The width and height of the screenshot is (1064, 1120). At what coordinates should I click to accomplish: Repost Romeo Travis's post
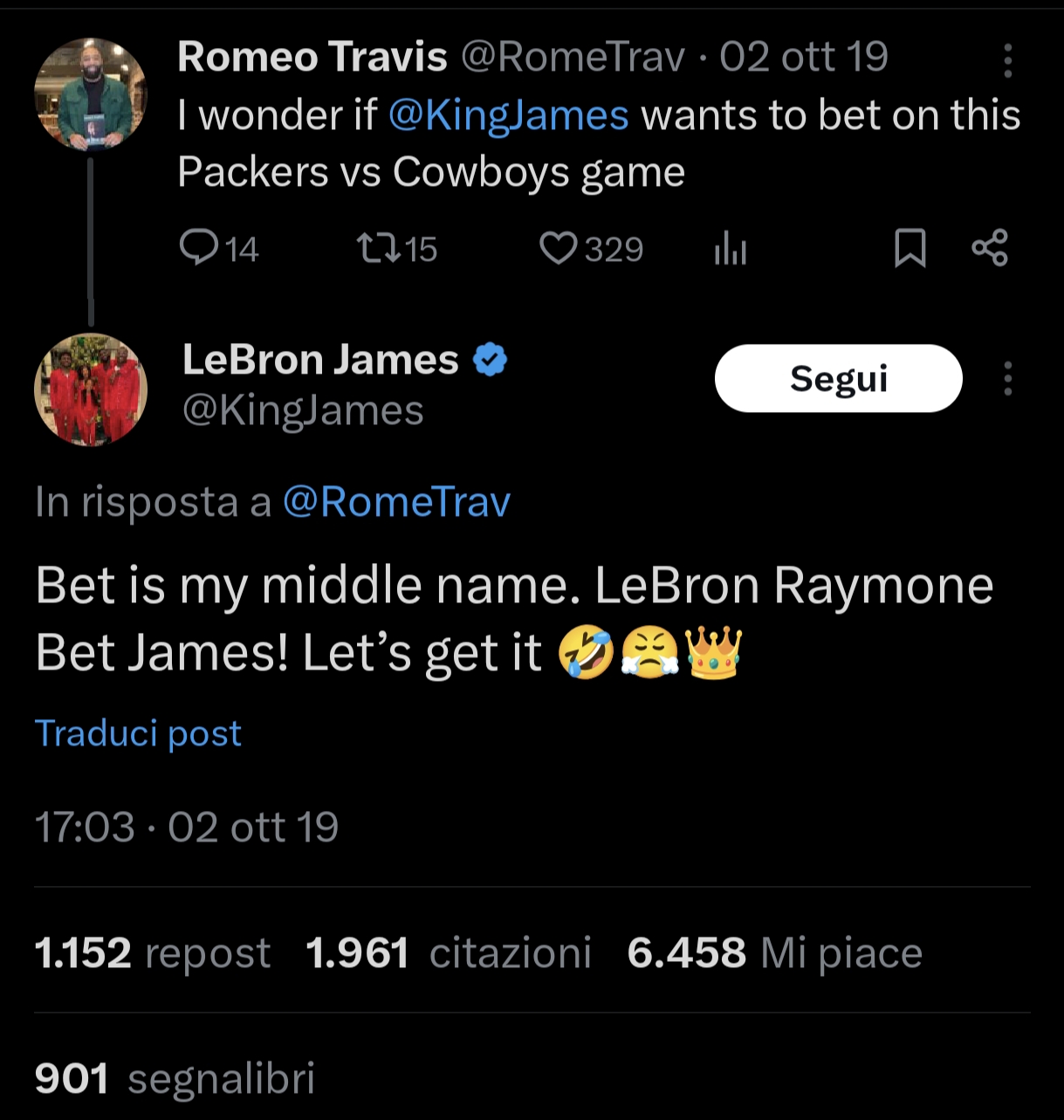[379, 248]
